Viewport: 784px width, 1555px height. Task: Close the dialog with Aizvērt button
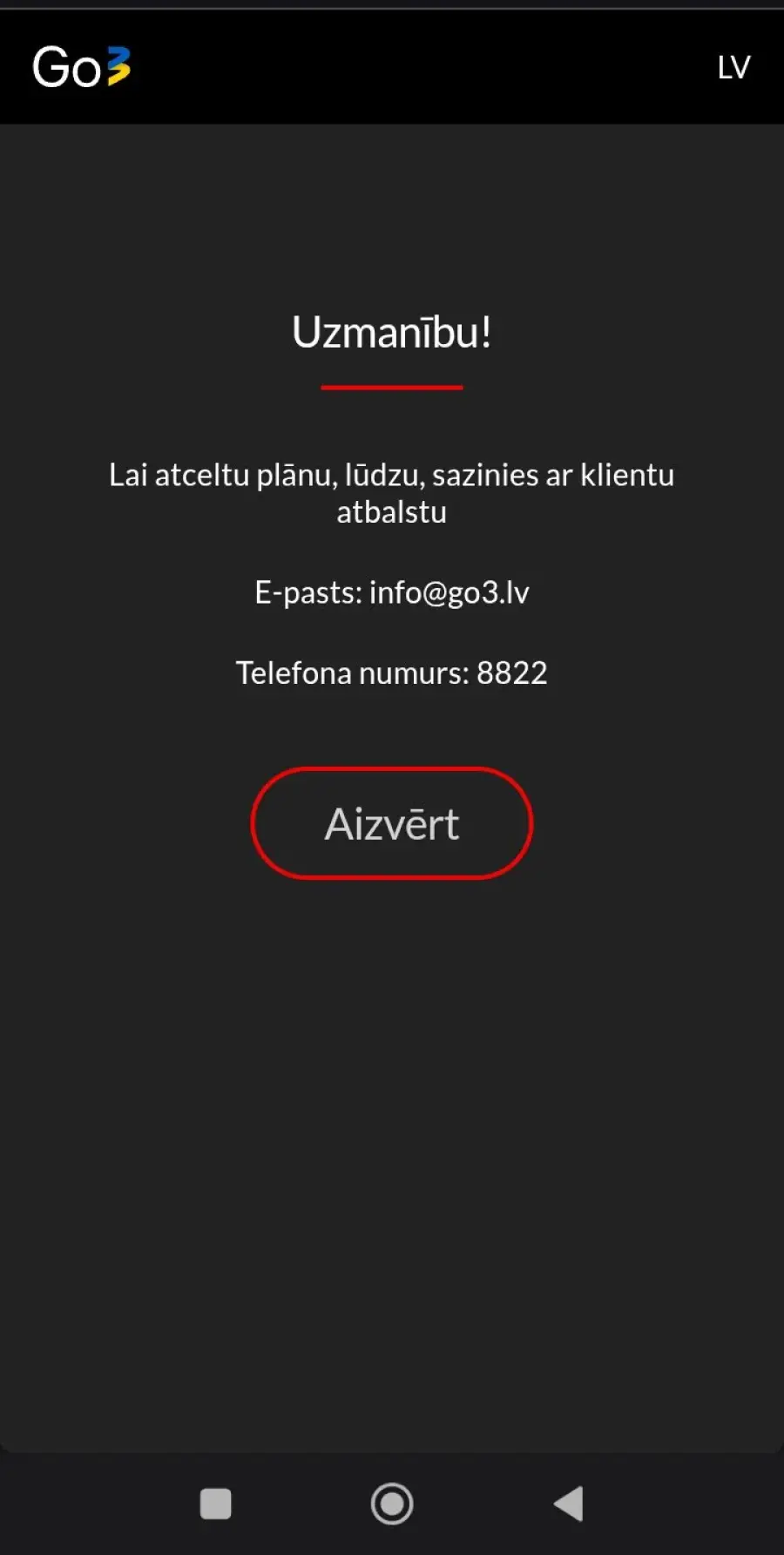[391, 823]
